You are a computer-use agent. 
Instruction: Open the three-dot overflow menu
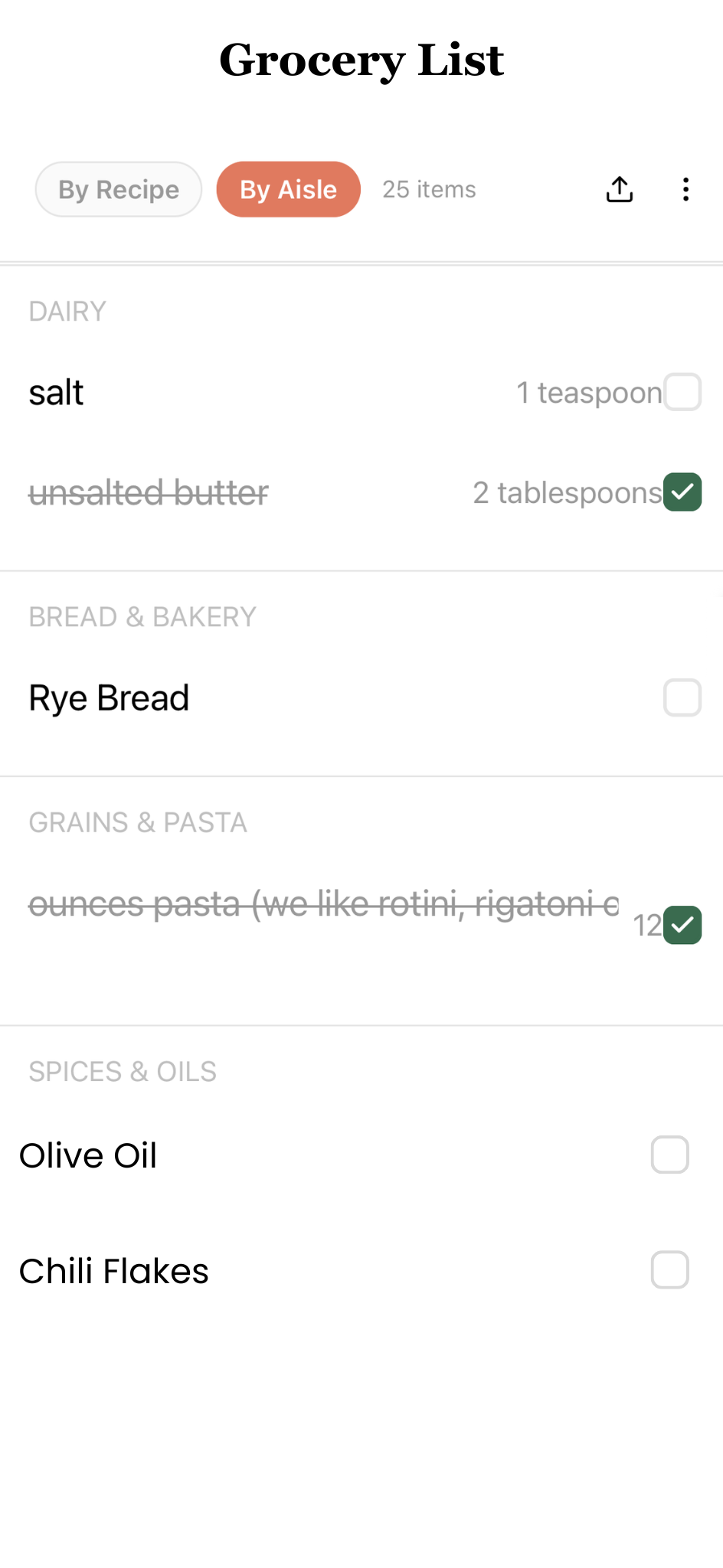pos(685,189)
